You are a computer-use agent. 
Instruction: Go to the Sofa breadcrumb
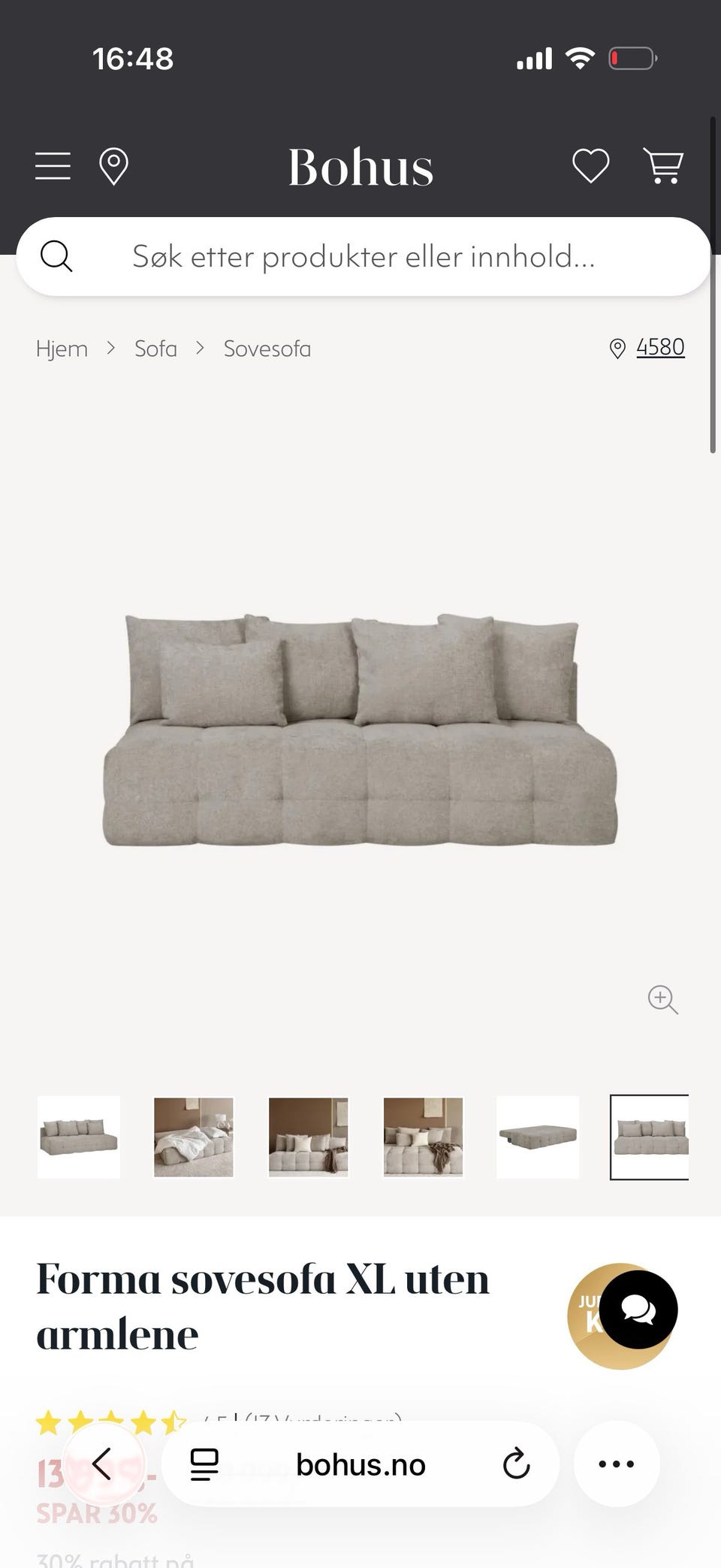coord(155,349)
